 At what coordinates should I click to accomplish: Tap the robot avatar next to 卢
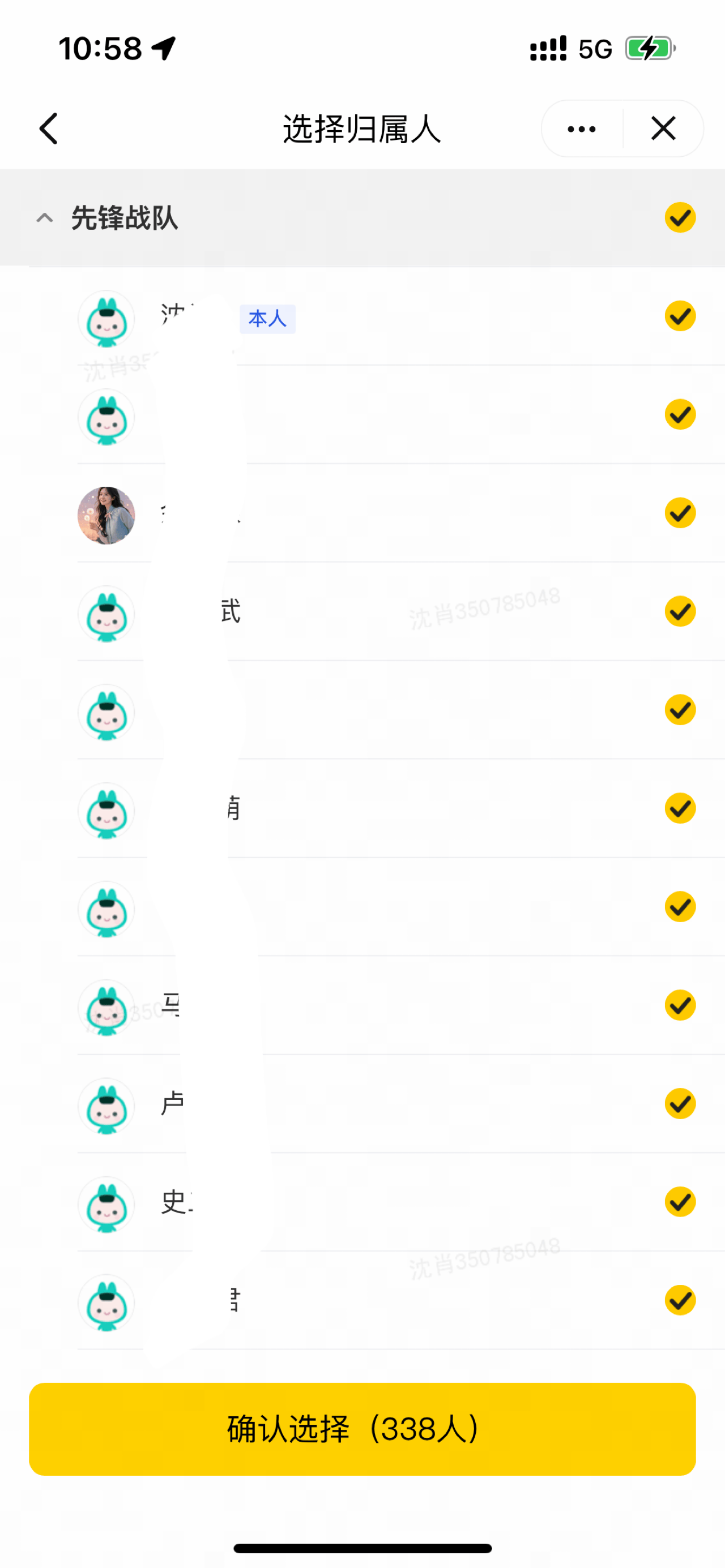pos(106,1107)
